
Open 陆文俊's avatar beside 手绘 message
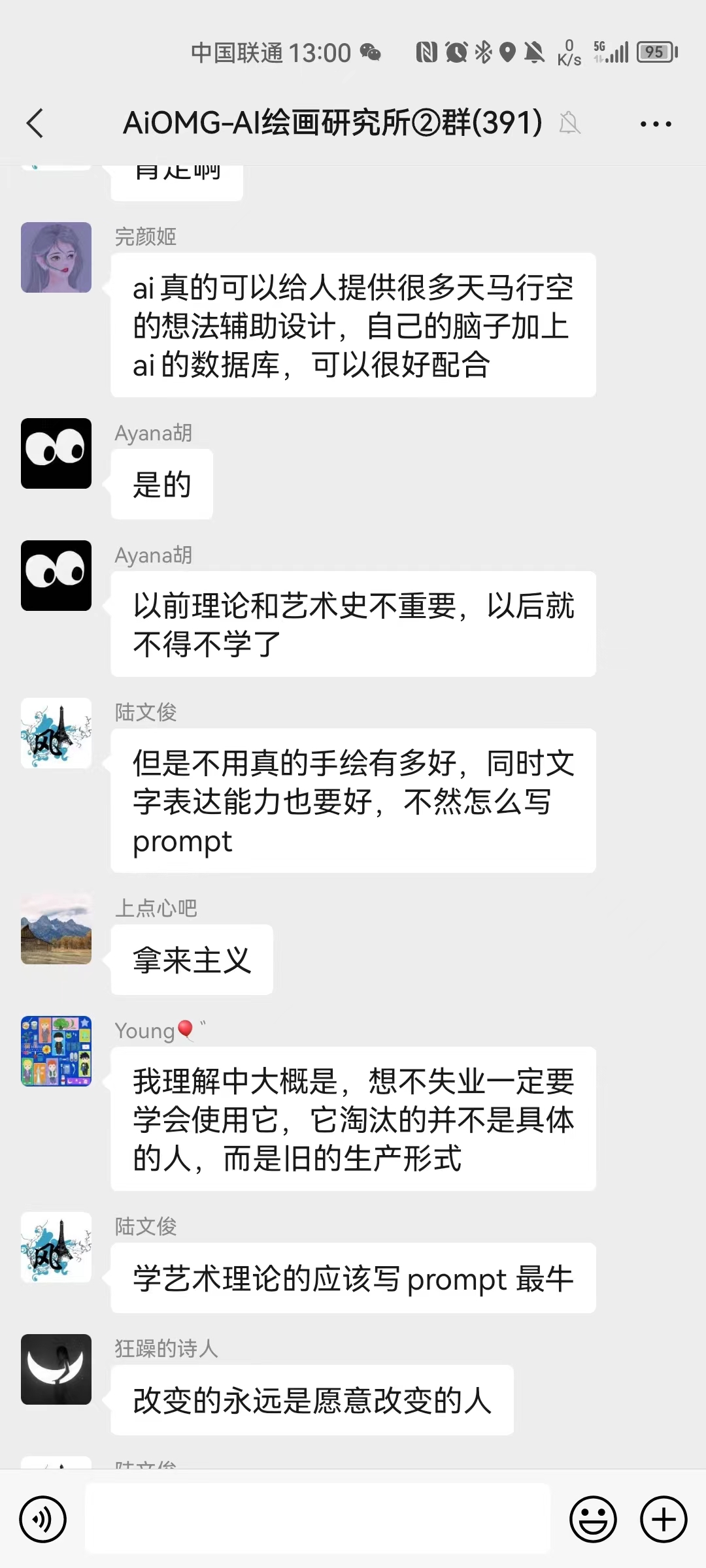coord(56,733)
